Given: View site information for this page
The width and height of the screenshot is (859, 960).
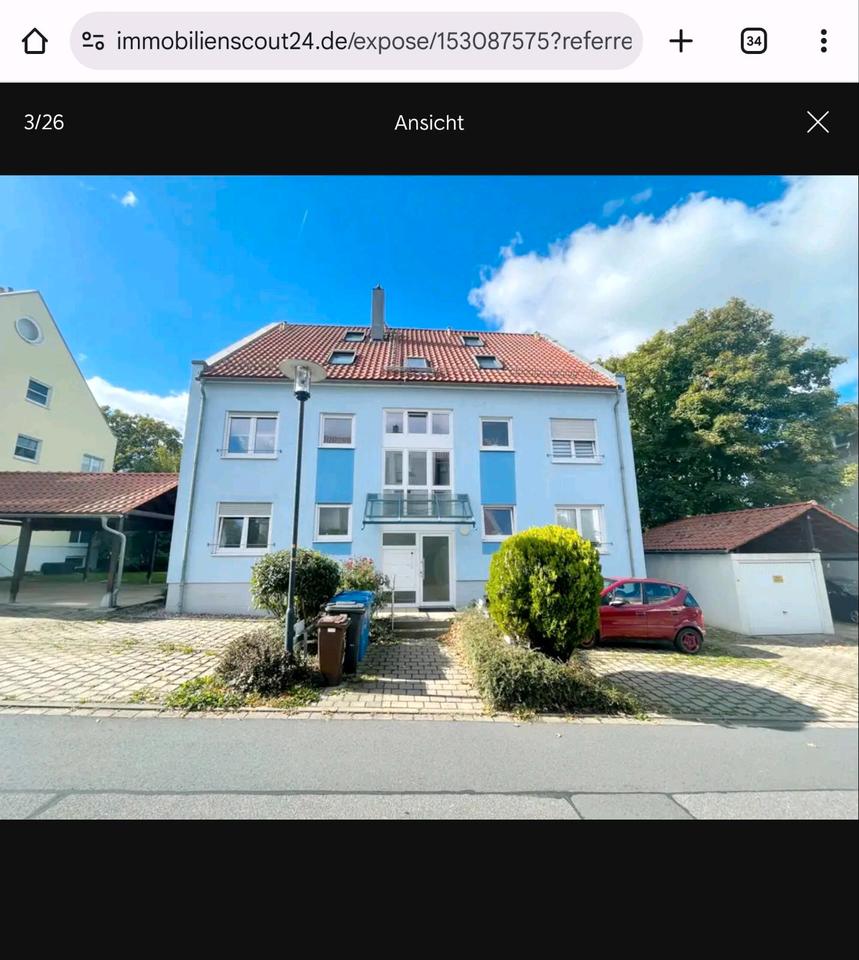Looking at the screenshot, I should [x=94, y=41].
